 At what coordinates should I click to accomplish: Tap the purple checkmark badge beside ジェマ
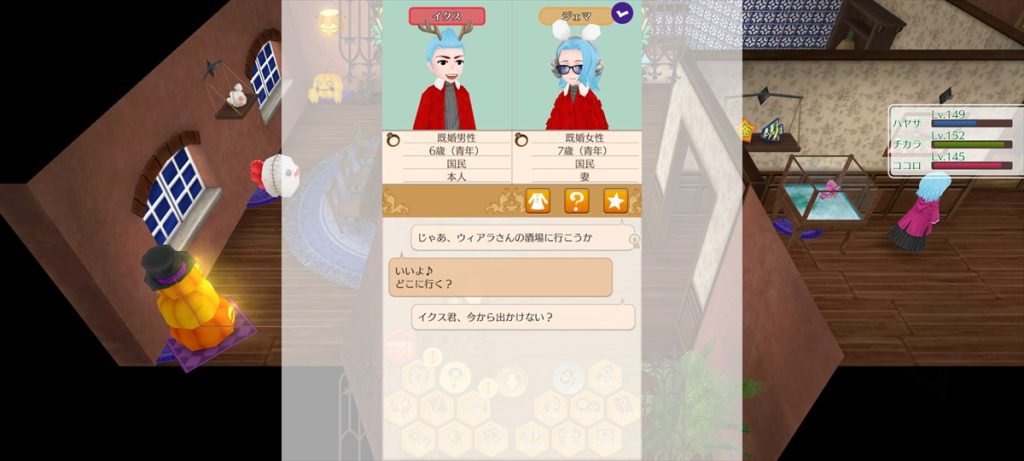(x=623, y=14)
